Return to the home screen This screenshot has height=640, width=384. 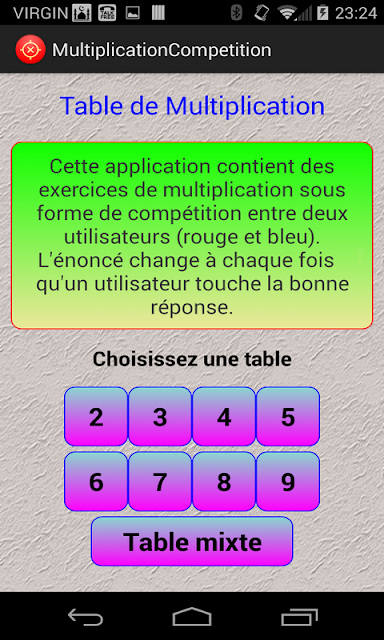(x=192, y=616)
